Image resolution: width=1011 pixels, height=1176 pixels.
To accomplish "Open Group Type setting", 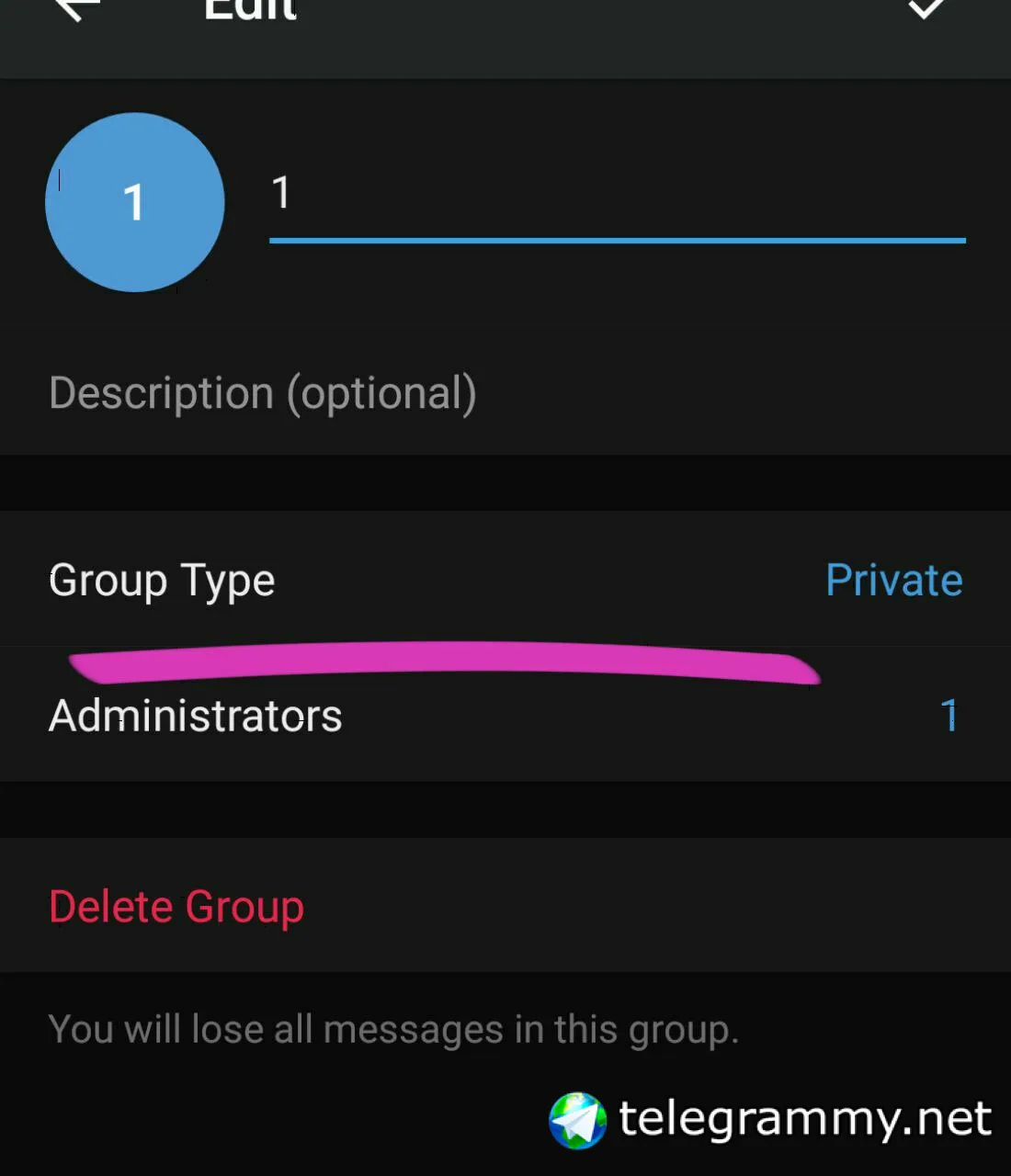I will click(x=505, y=580).
